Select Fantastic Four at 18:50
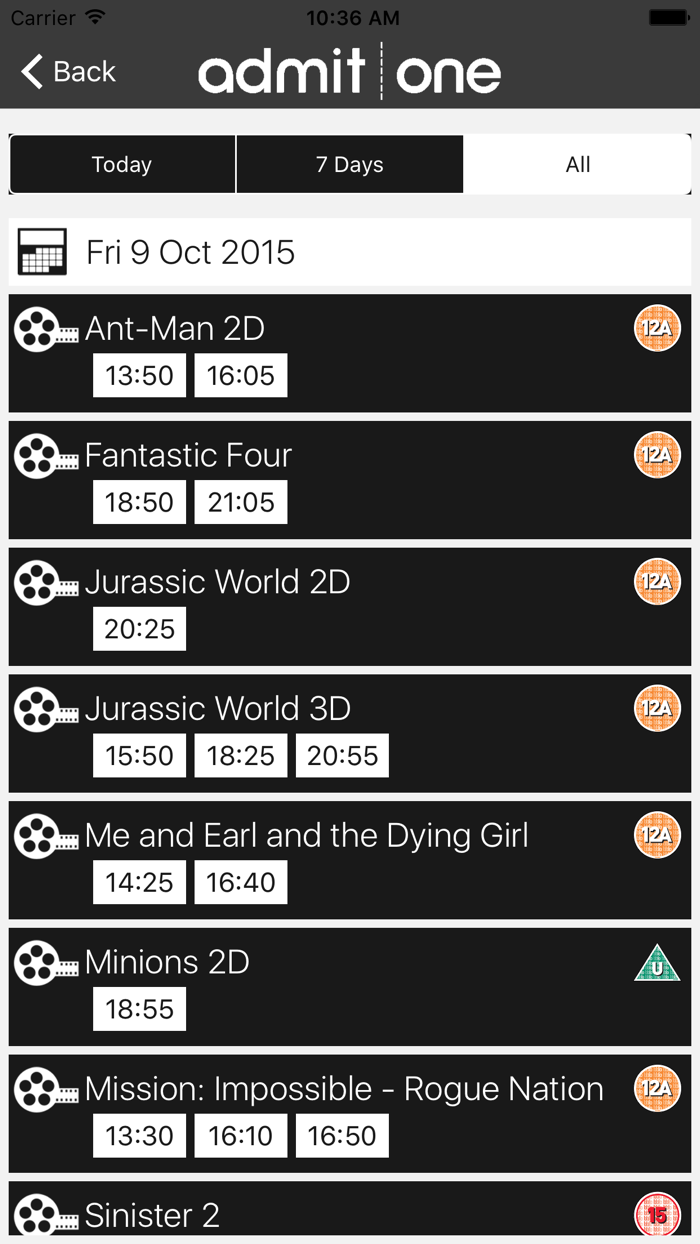Viewport: 700px width, 1244px height. [140, 502]
